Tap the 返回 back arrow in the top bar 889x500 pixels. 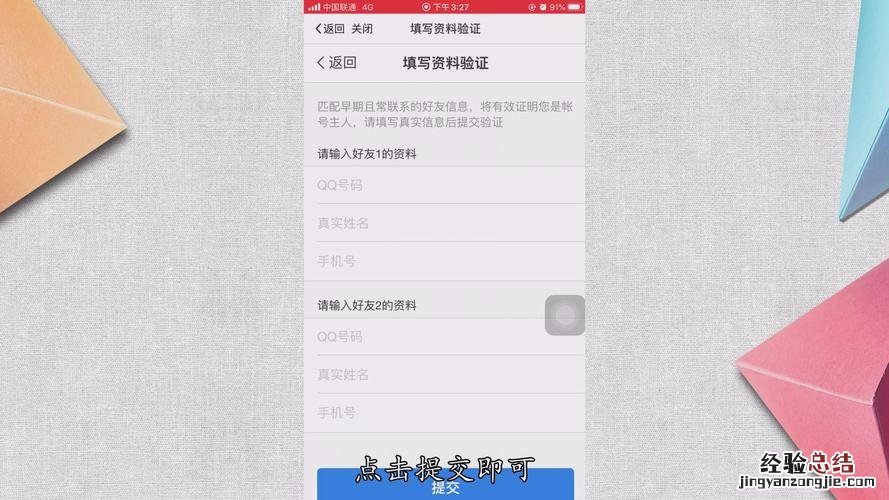329,29
